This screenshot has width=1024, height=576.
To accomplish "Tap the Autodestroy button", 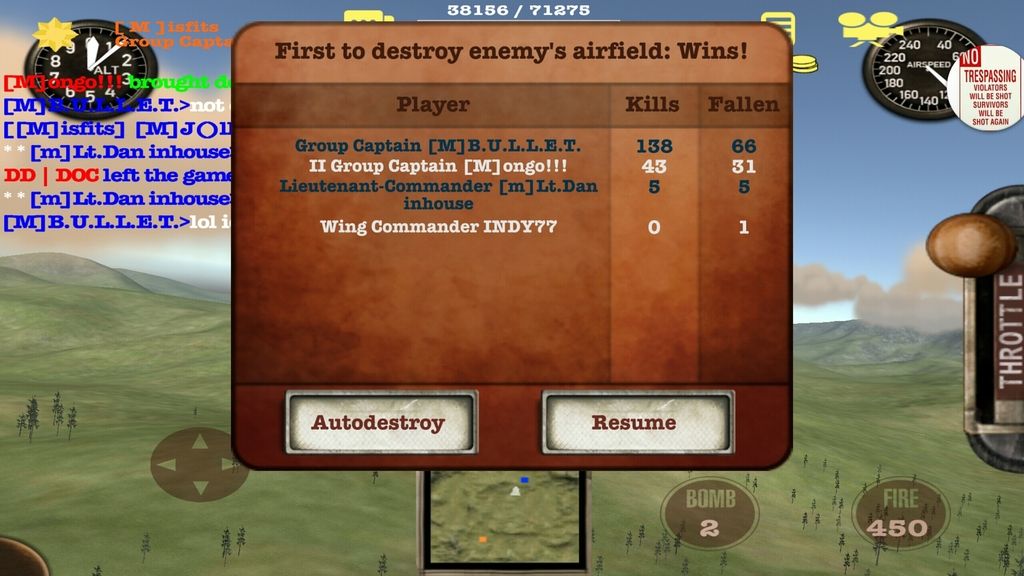I will coord(381,422).
